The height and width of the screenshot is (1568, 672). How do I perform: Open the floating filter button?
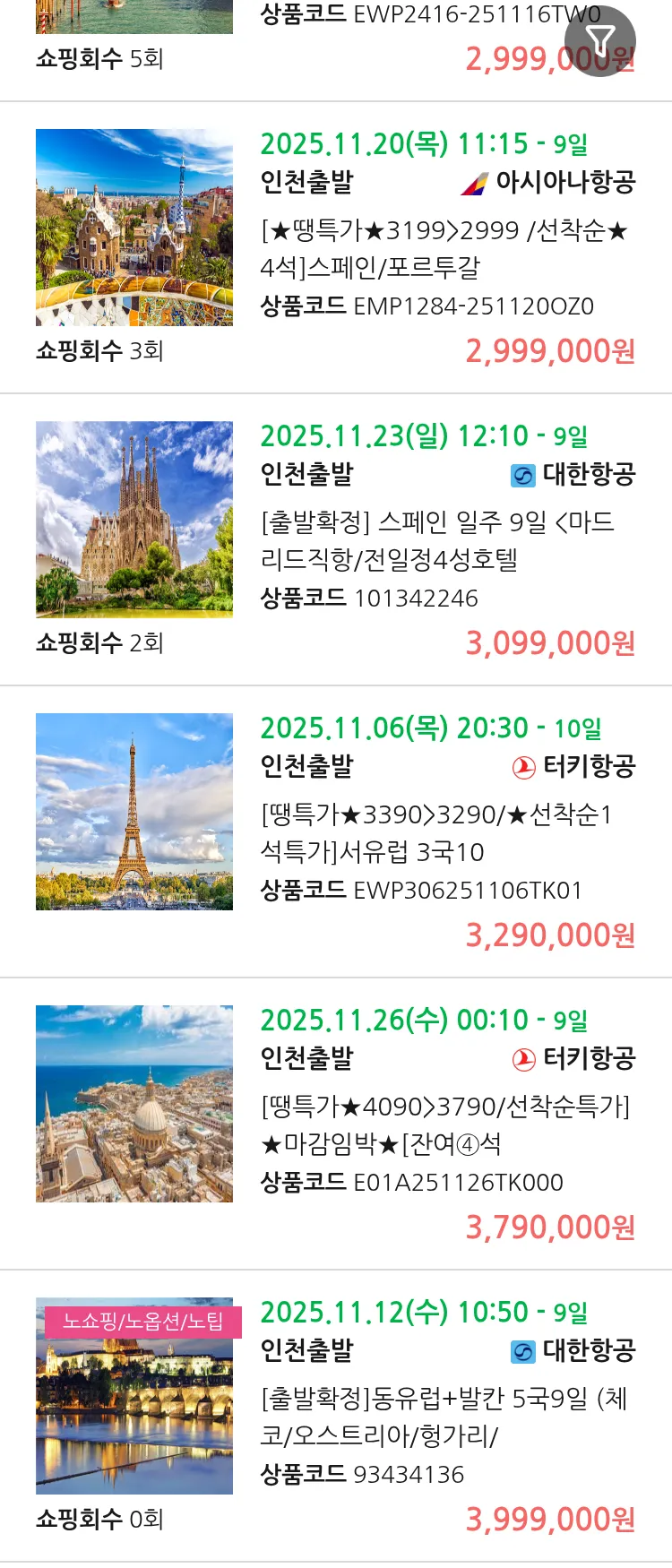[x=599, y=41]
